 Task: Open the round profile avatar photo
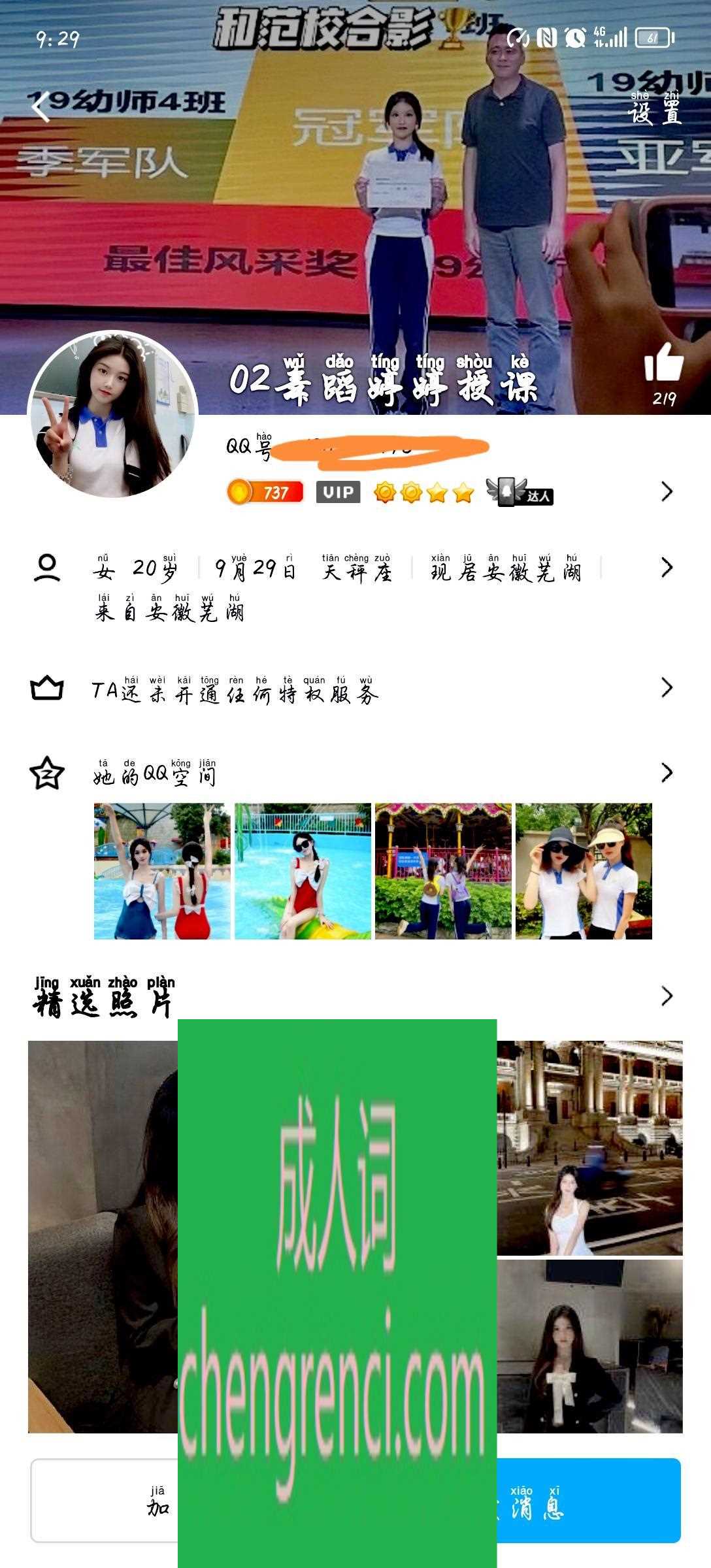(112, 414)
